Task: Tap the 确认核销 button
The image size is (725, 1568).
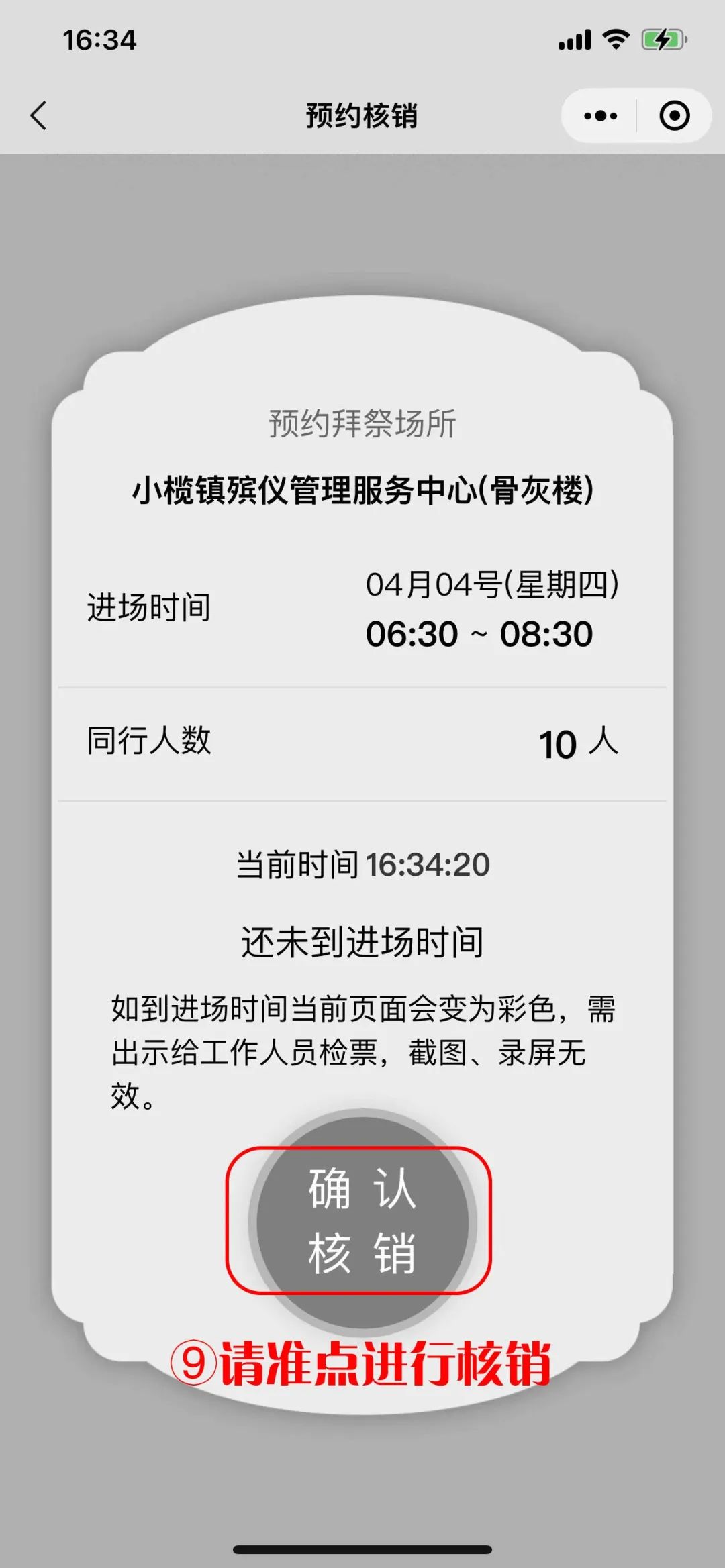Action: (x=362, y=1220)
